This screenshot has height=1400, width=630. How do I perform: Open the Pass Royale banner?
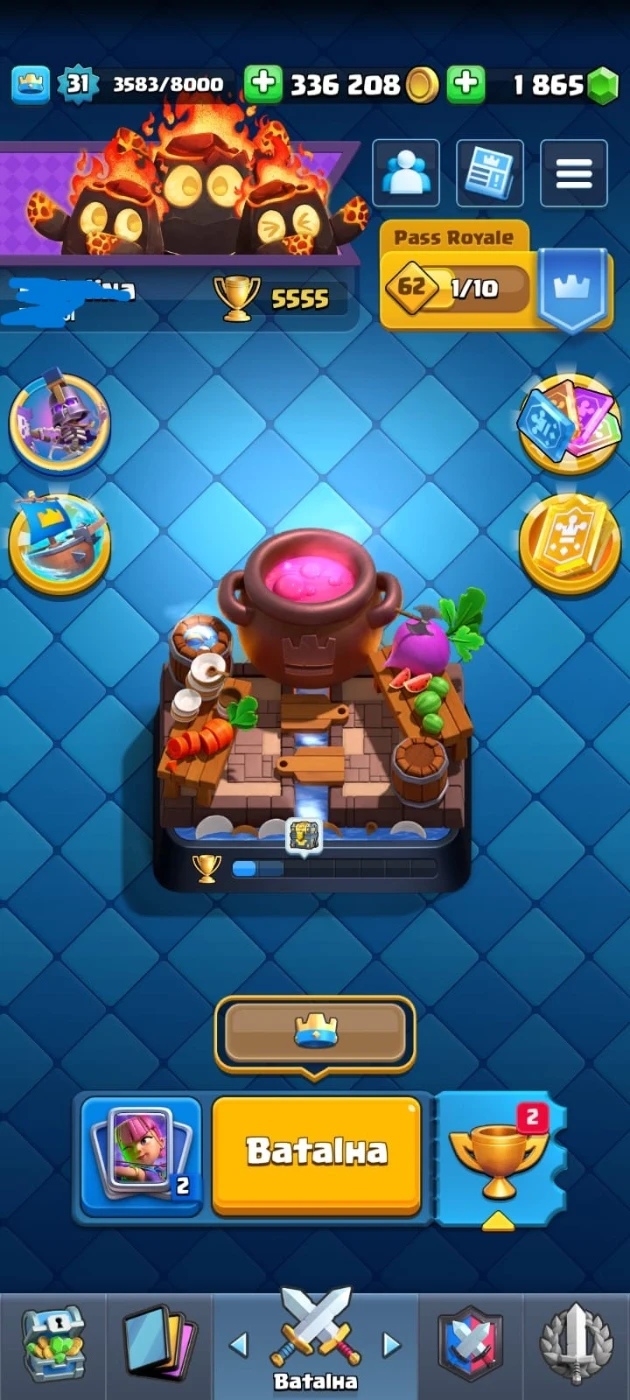pos(470,288)
